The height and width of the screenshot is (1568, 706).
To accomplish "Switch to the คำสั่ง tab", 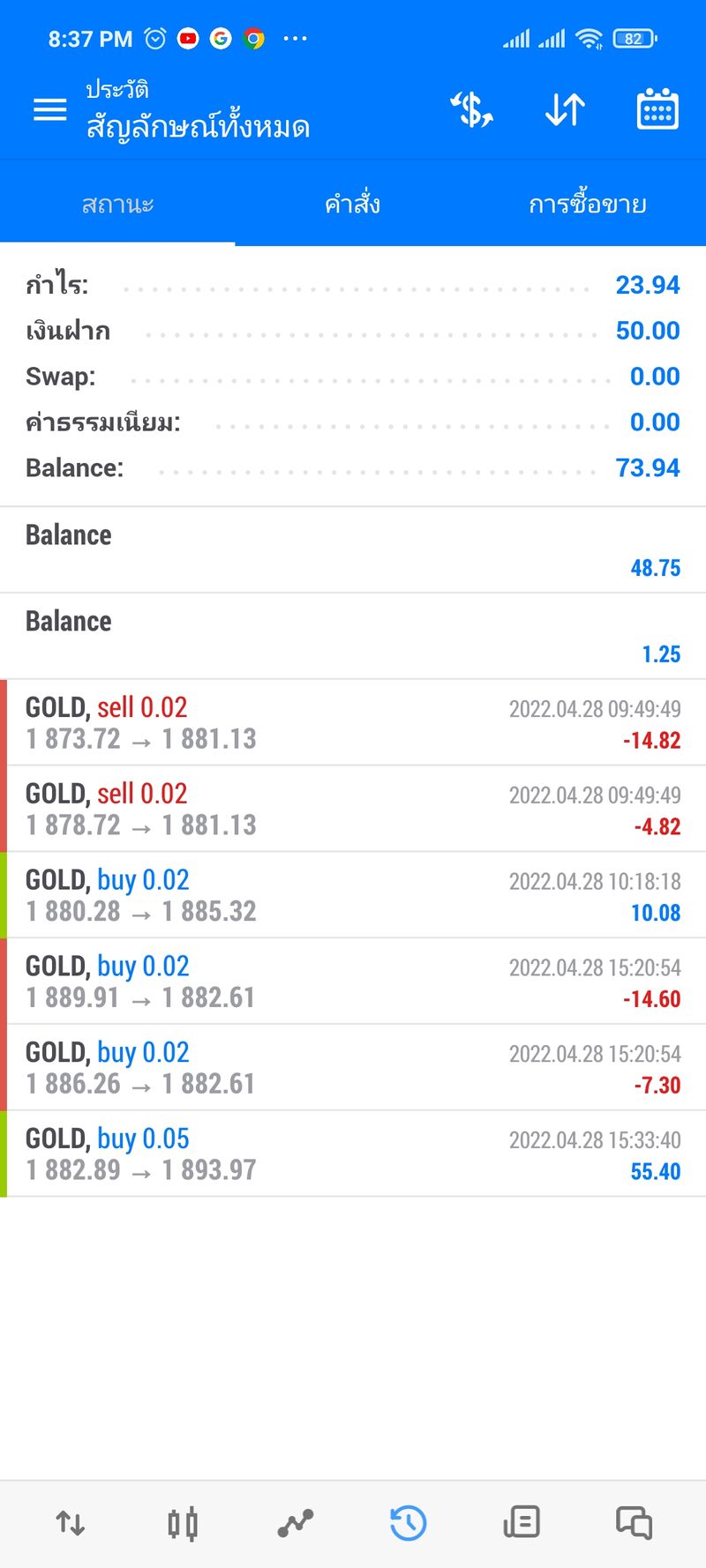I will 352,205.
